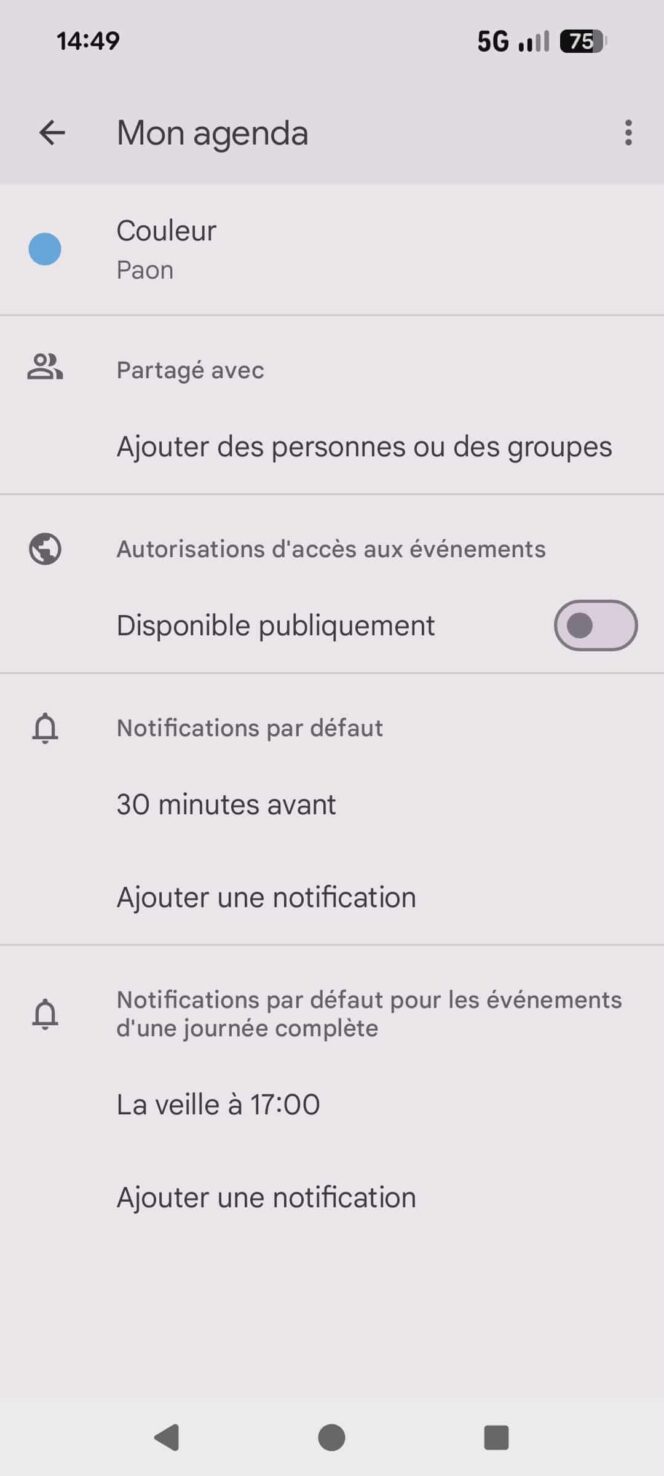Add a notification for full-day events
The image size is (664, 1476).
click(266, 1197)
